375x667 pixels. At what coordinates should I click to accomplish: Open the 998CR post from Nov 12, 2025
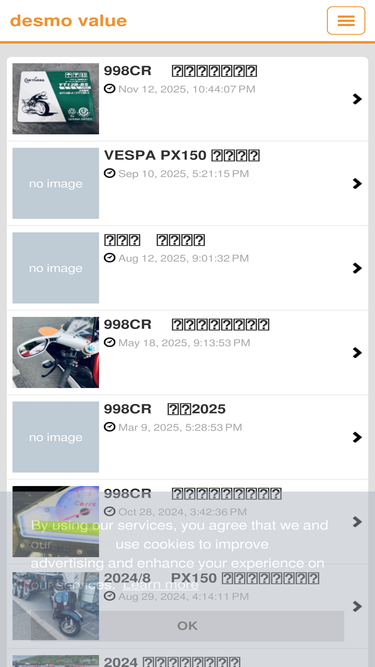(x=188, y=99)
